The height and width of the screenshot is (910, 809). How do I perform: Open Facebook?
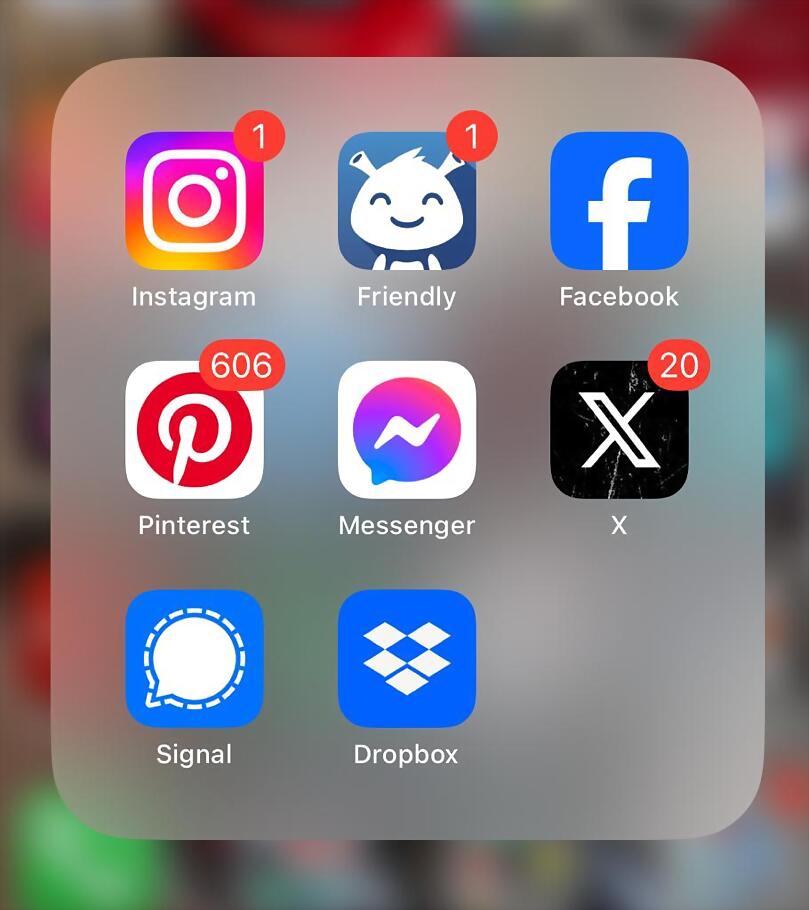[x=619, y=201]
